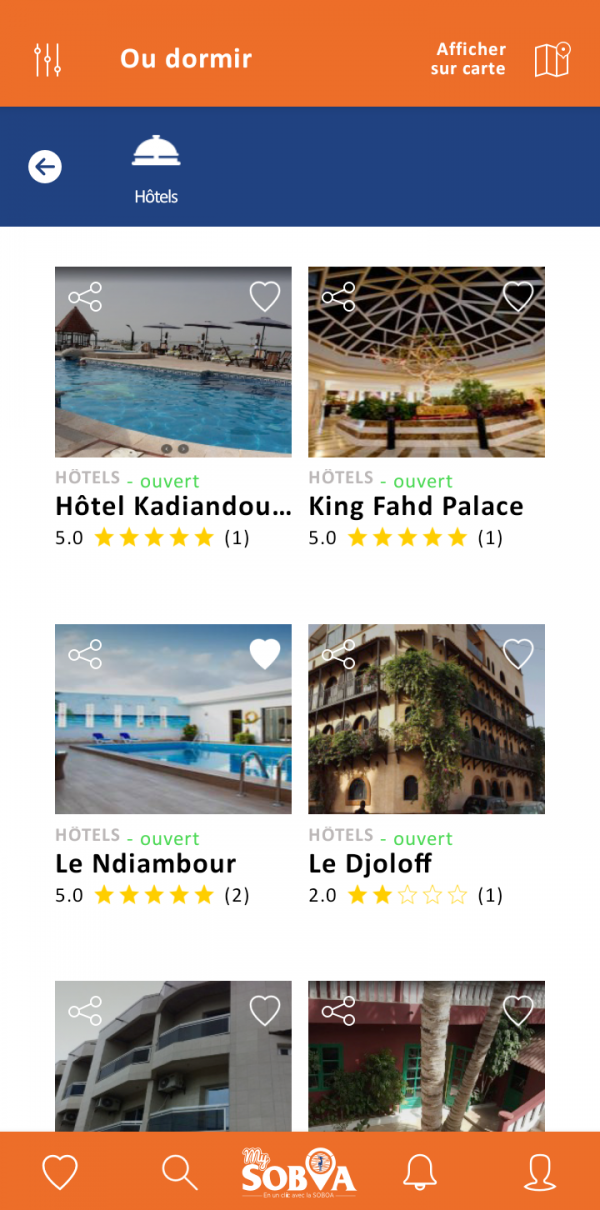Open search from the bottom bar
This screenshot has height=1210, width=600.
[180, 1171]
